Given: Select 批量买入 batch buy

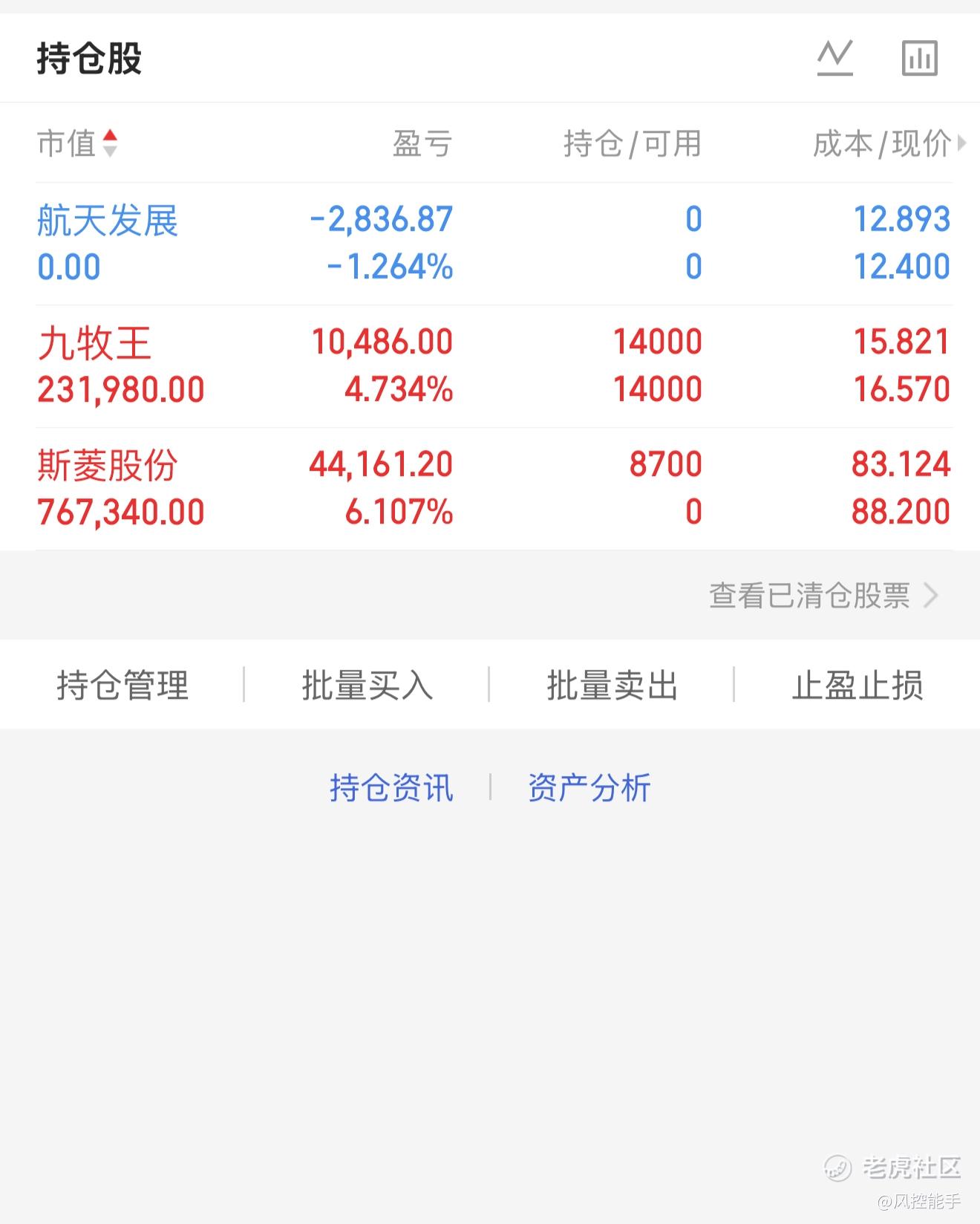Looking at the screenshot, I should click(x=367, y=685).
